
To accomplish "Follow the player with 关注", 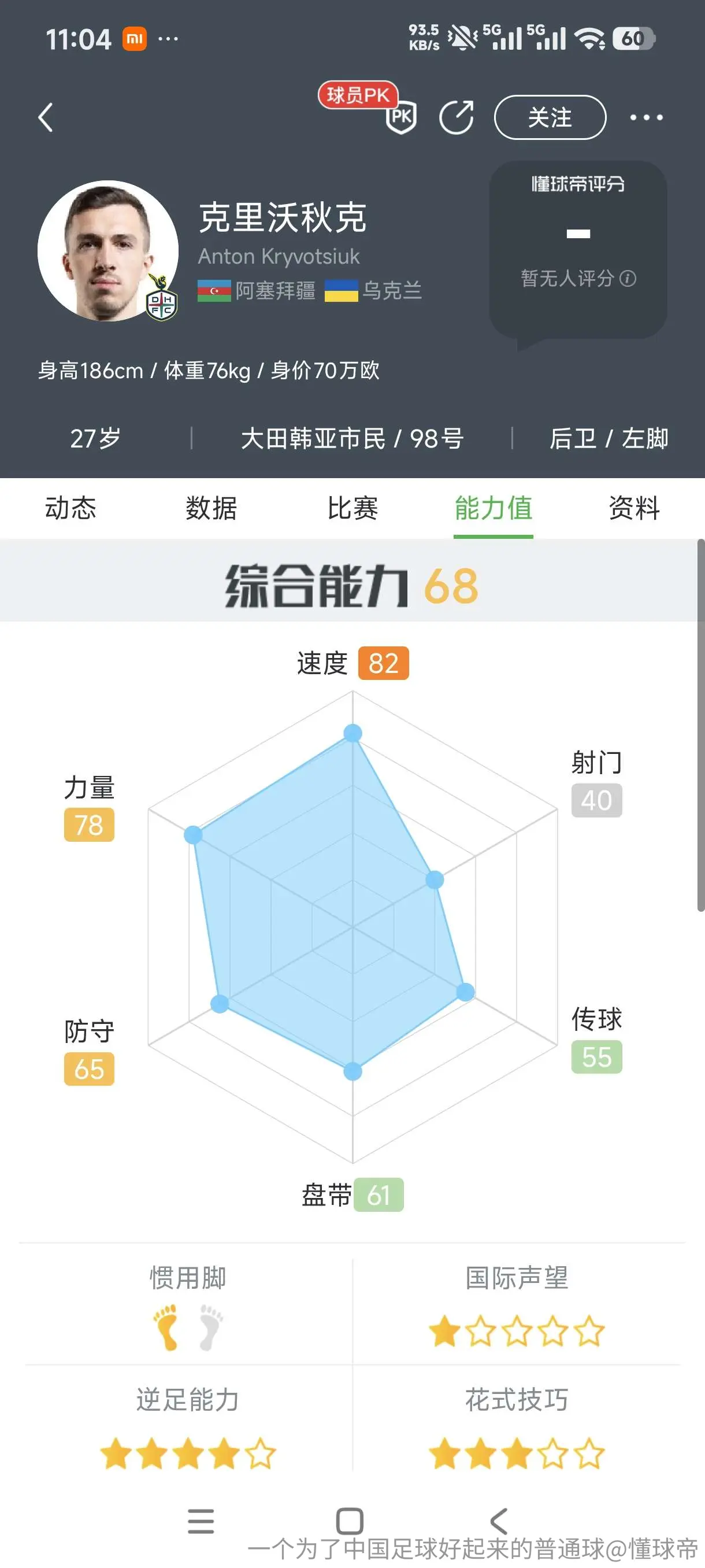I will (x=550, y=117).
